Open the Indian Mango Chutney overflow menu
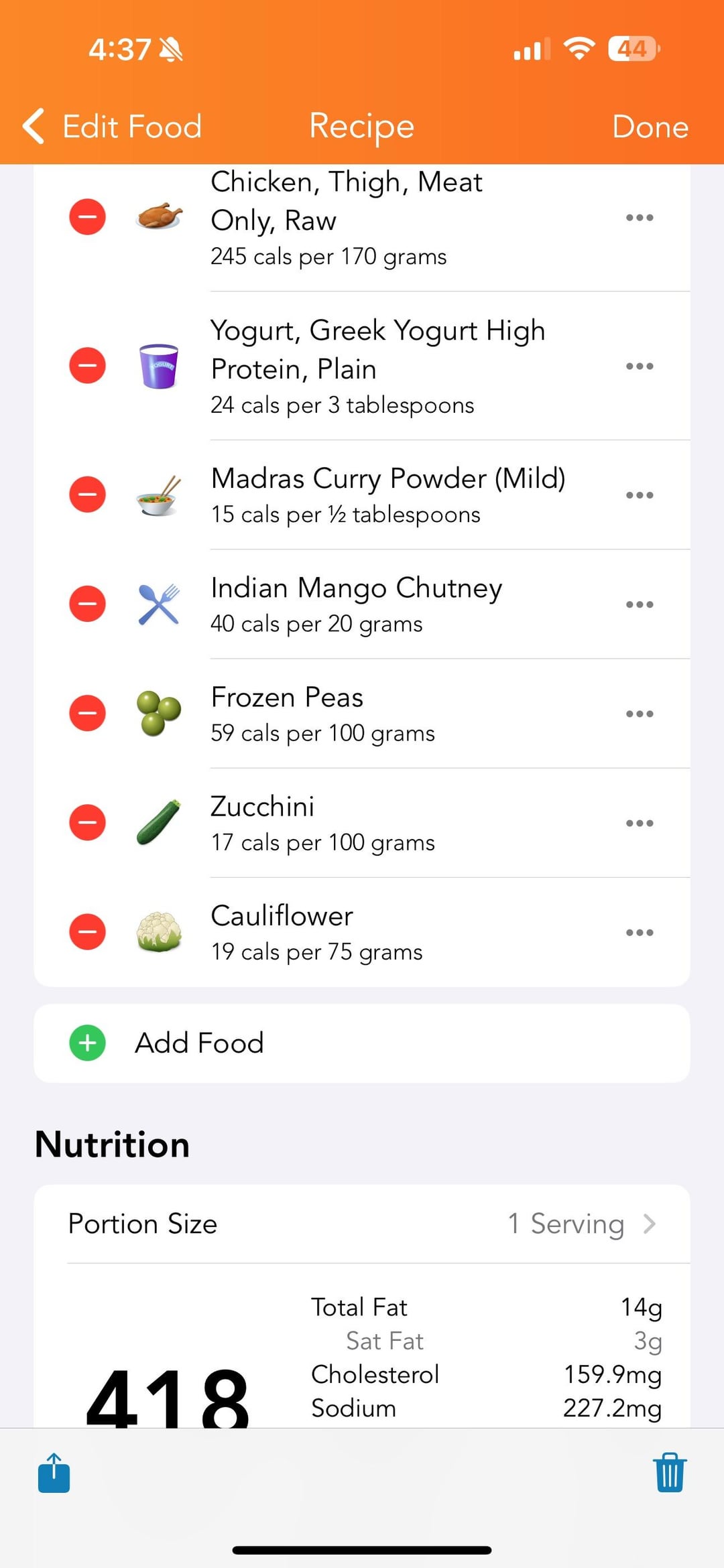The image size is (724, 1568). click(639, 604)
